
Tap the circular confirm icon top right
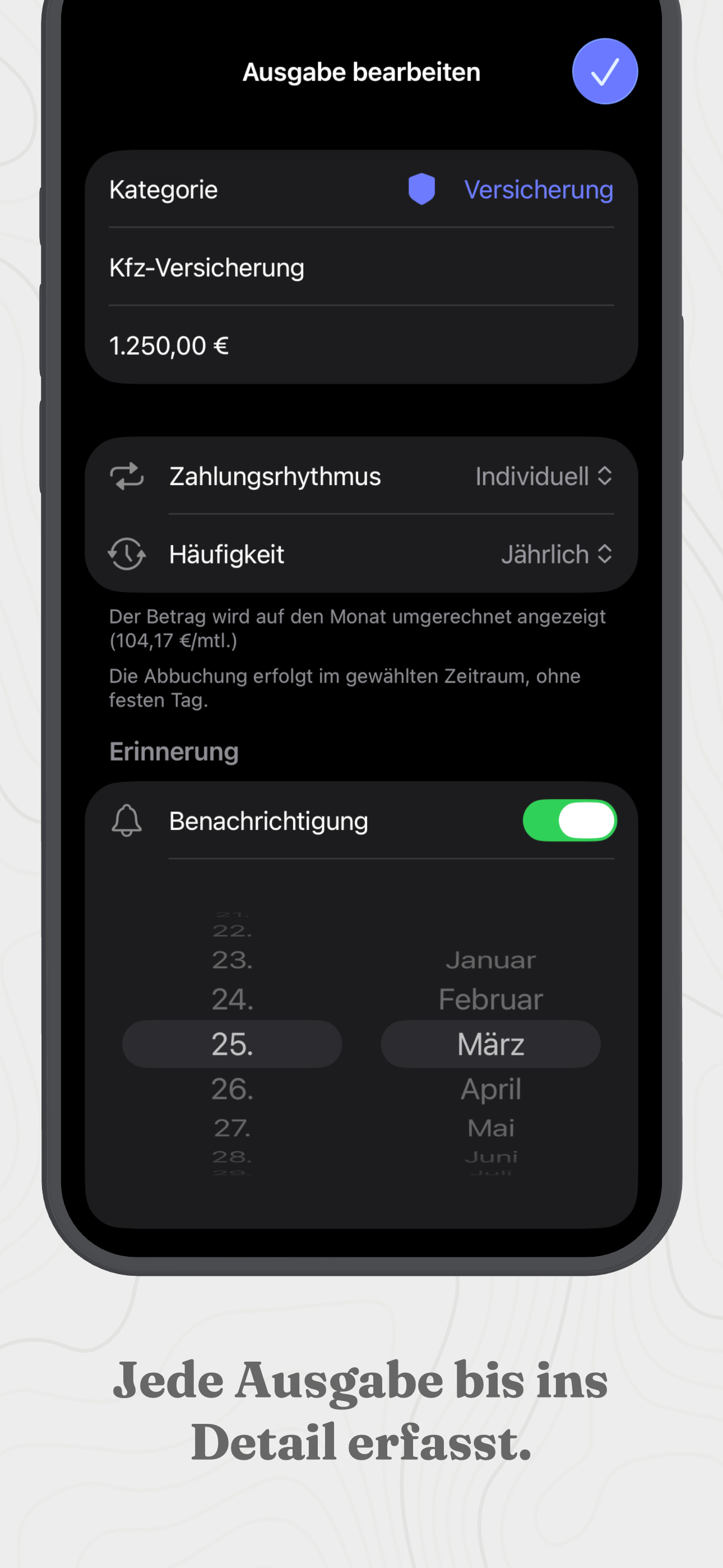604,71
